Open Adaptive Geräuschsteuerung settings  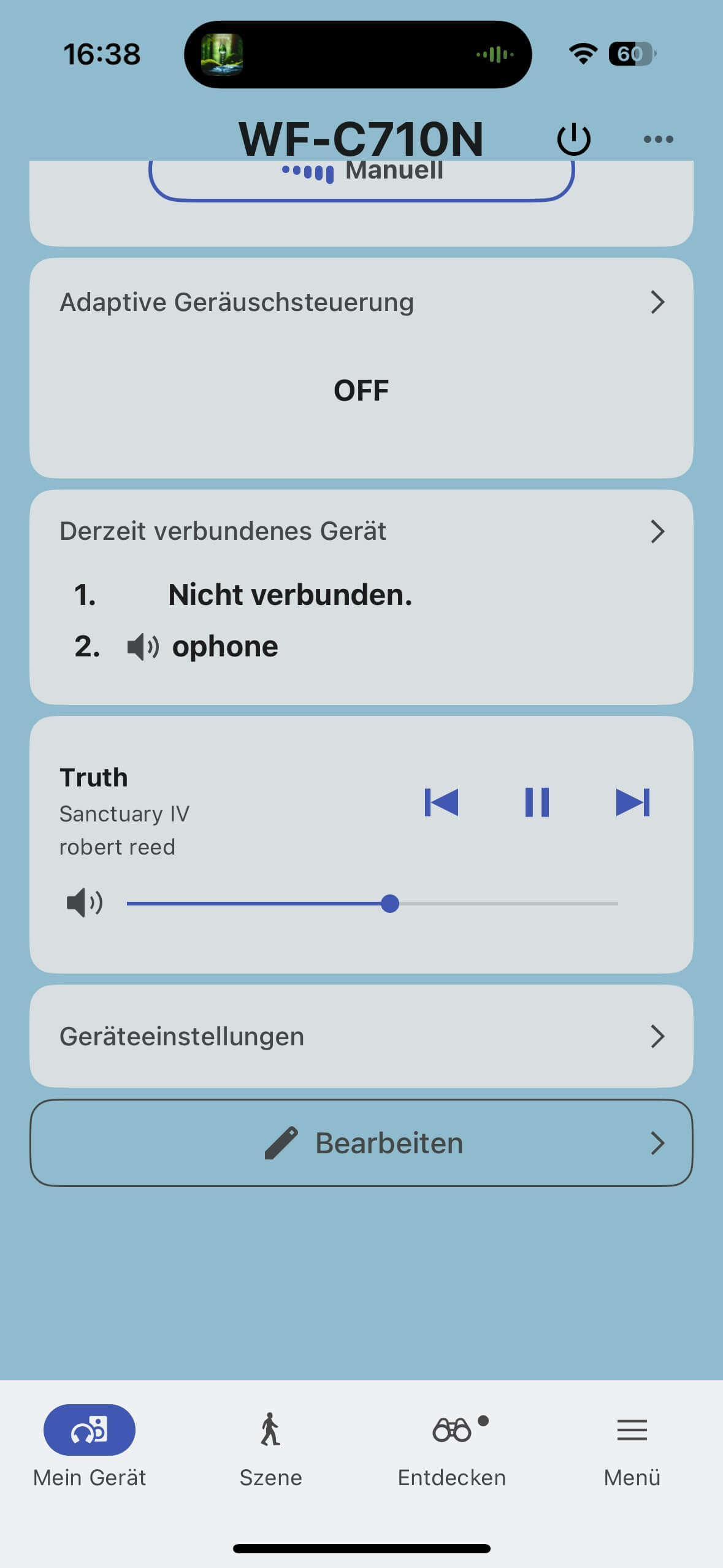pyautogui.click(x=361, y=302)
